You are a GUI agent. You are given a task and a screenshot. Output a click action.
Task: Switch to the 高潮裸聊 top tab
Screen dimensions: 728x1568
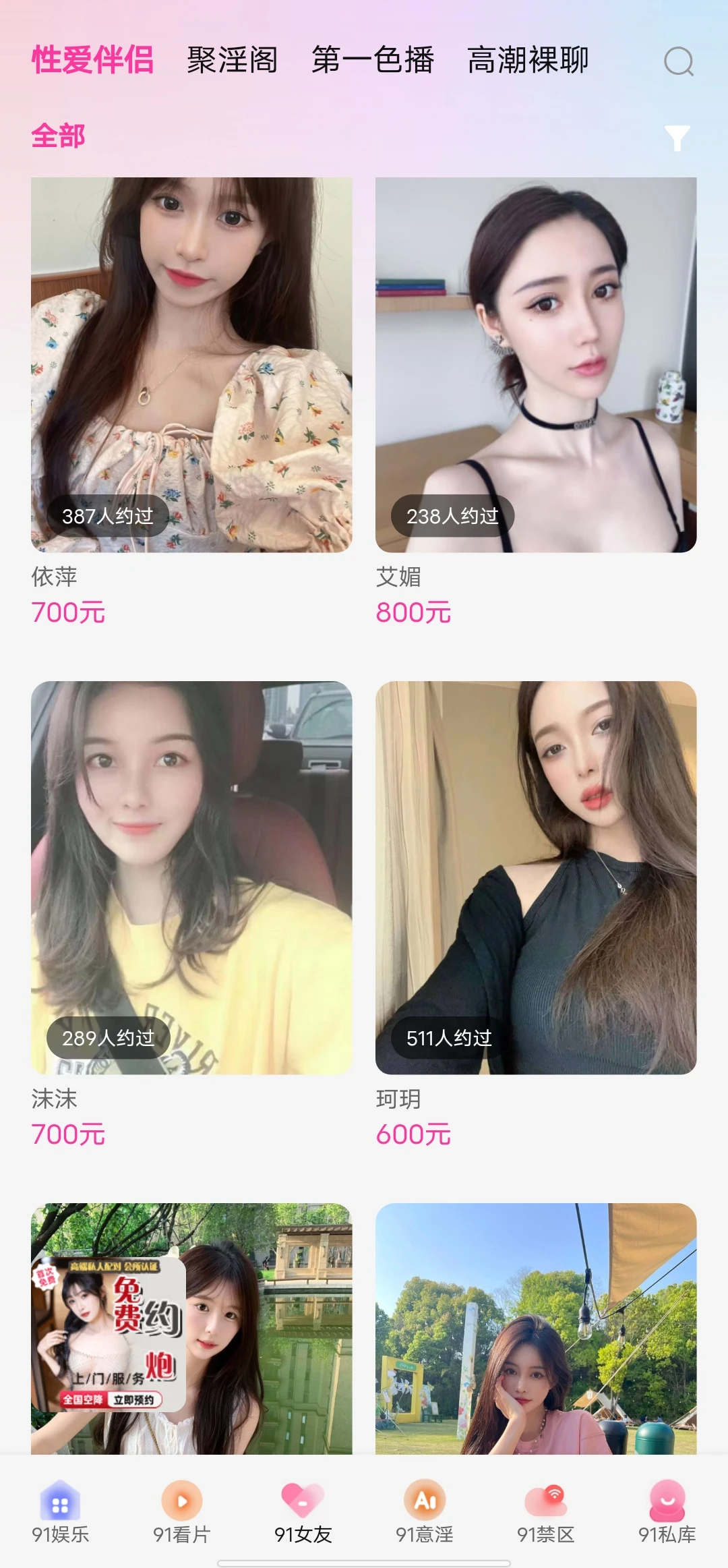tap(528, 60)
